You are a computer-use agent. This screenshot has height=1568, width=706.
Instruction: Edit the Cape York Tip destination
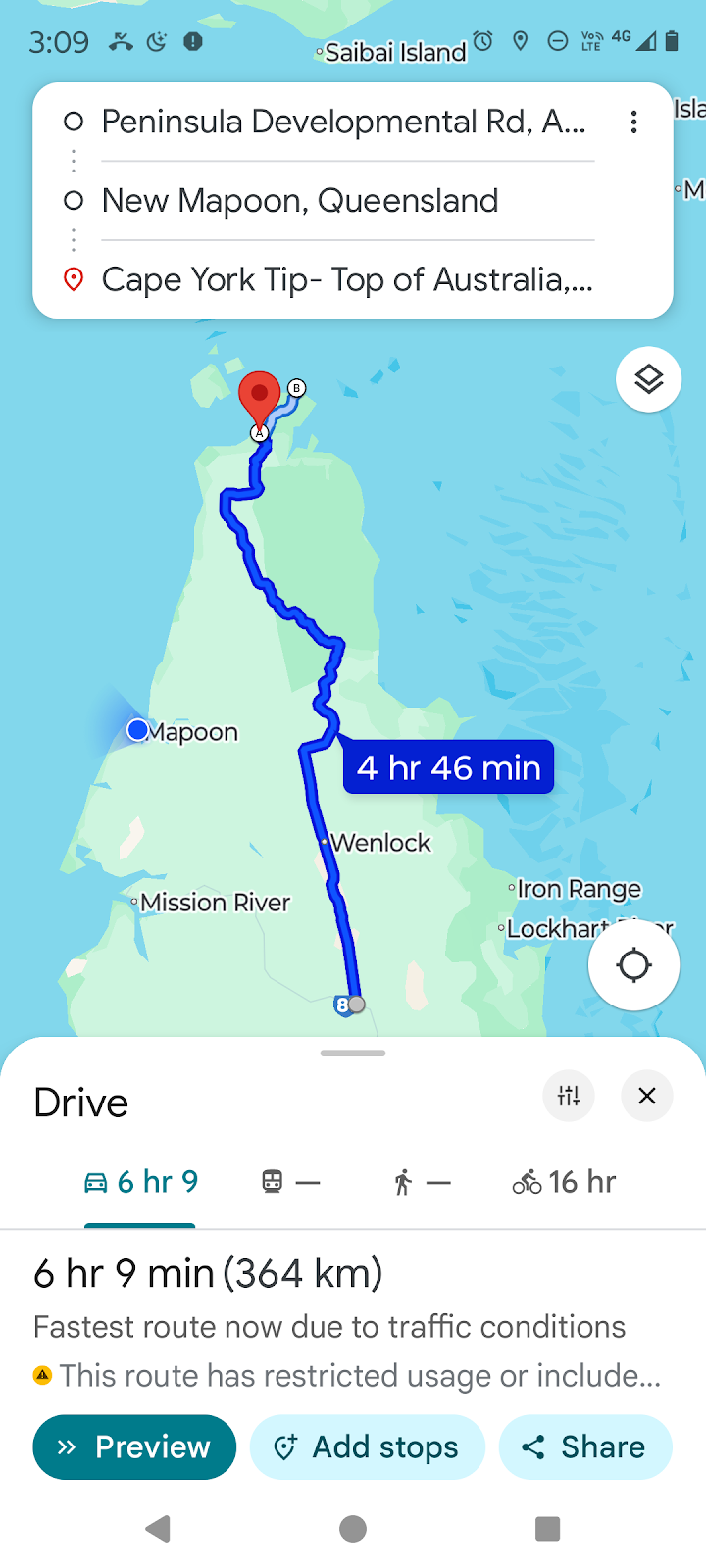[x=346, y=280]
